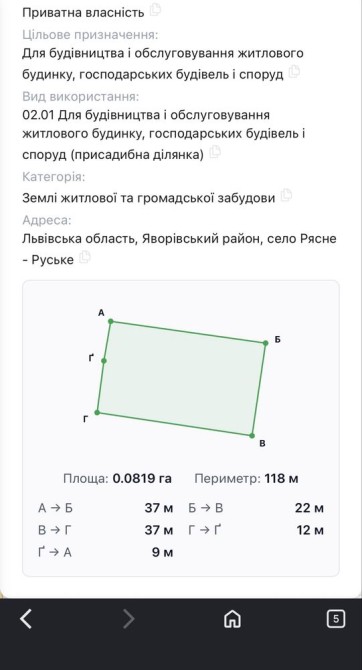Go back in the browser
362x670 pixels.
26,619
